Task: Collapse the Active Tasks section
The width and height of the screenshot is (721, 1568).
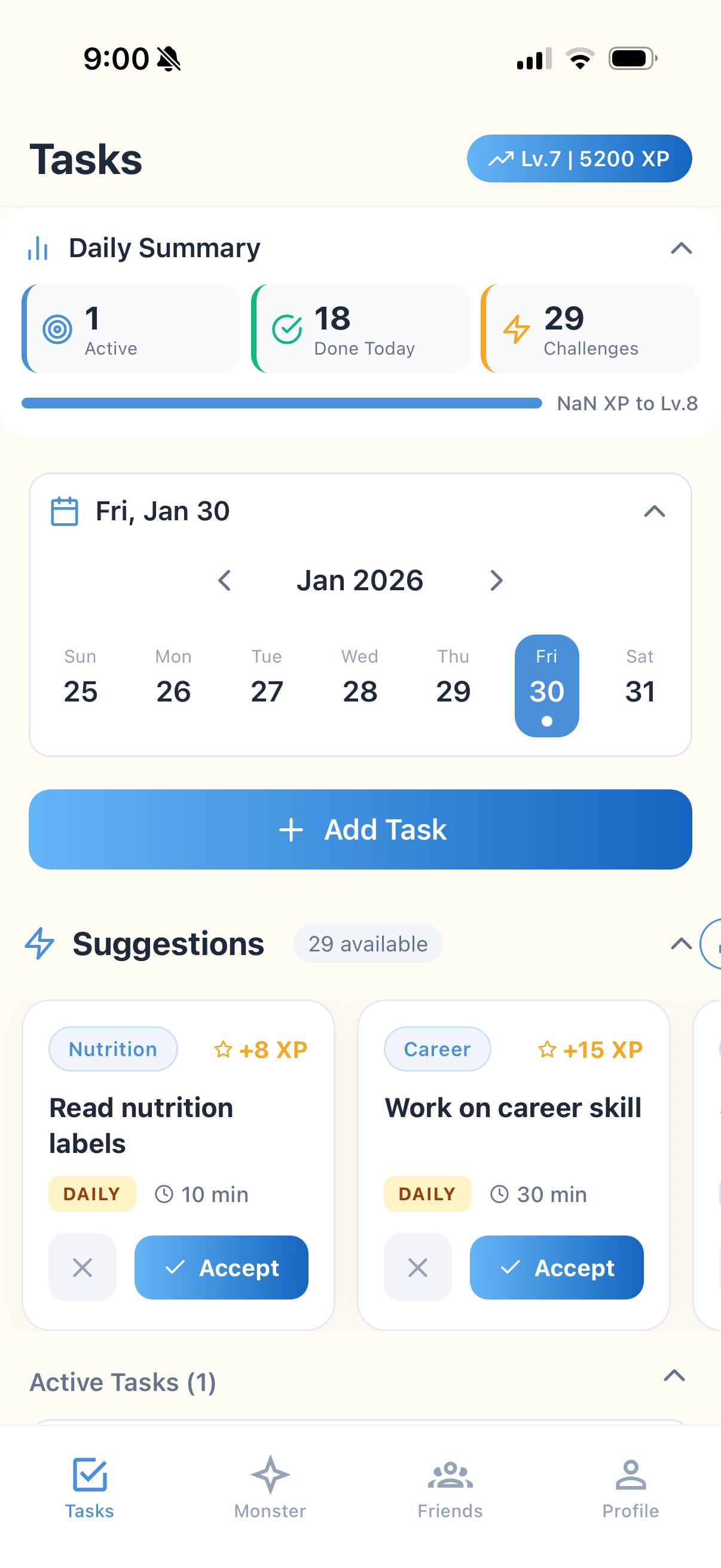Action: click(x=673, y=1377)
